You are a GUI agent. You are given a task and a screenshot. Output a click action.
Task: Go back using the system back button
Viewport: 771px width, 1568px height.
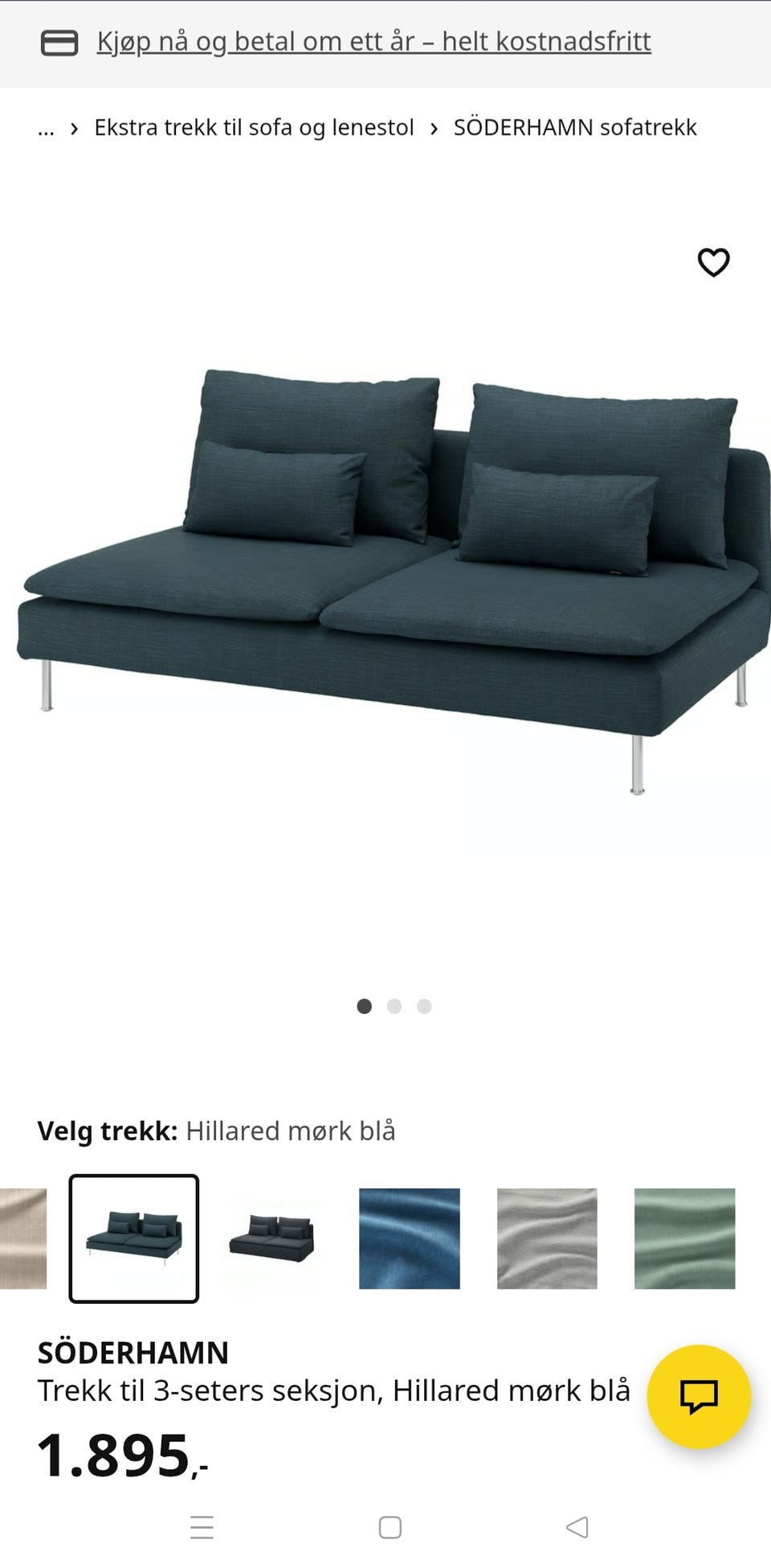[x=577, y=1526]
